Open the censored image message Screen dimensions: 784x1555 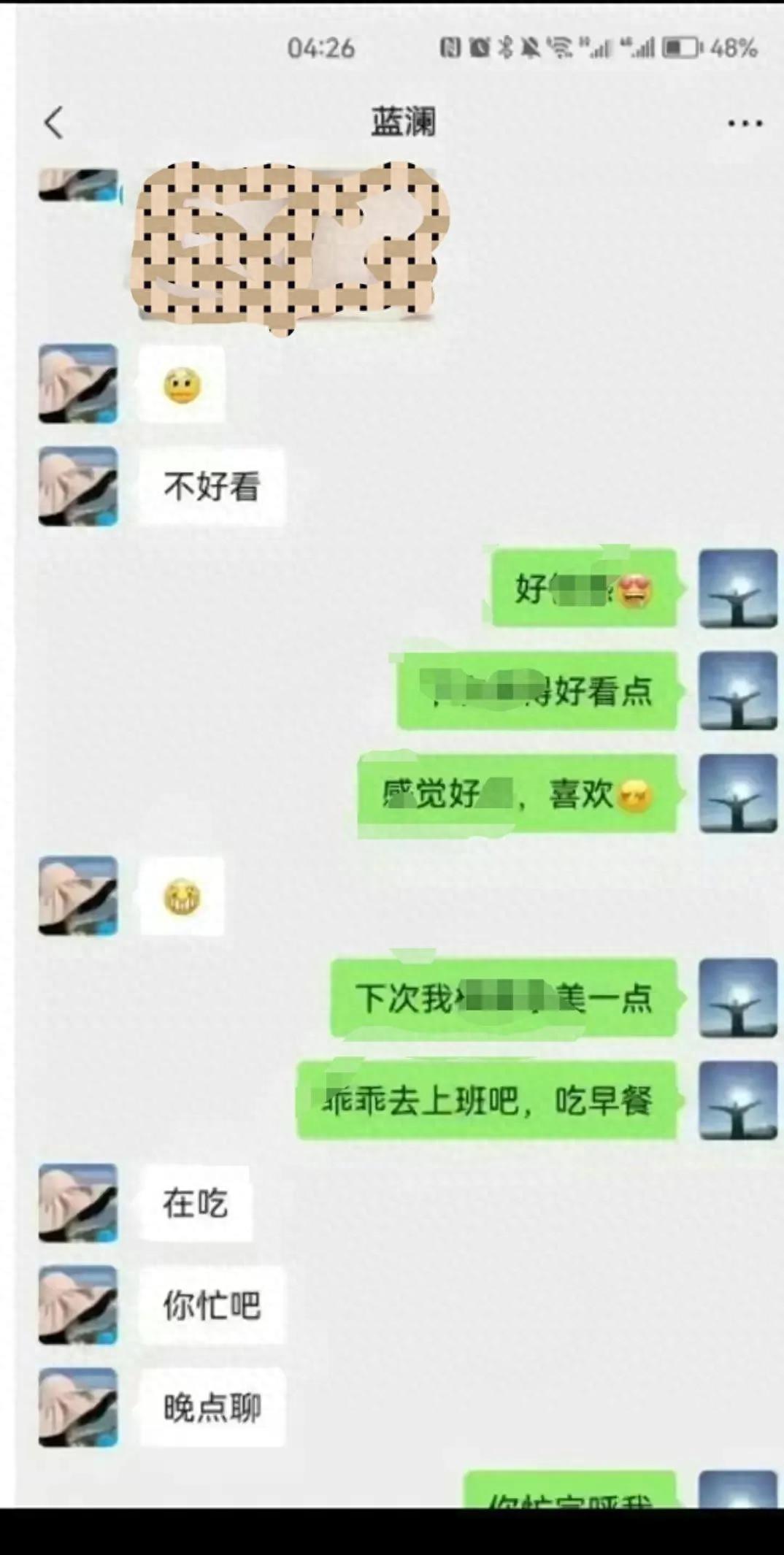(x=288, y=245)
